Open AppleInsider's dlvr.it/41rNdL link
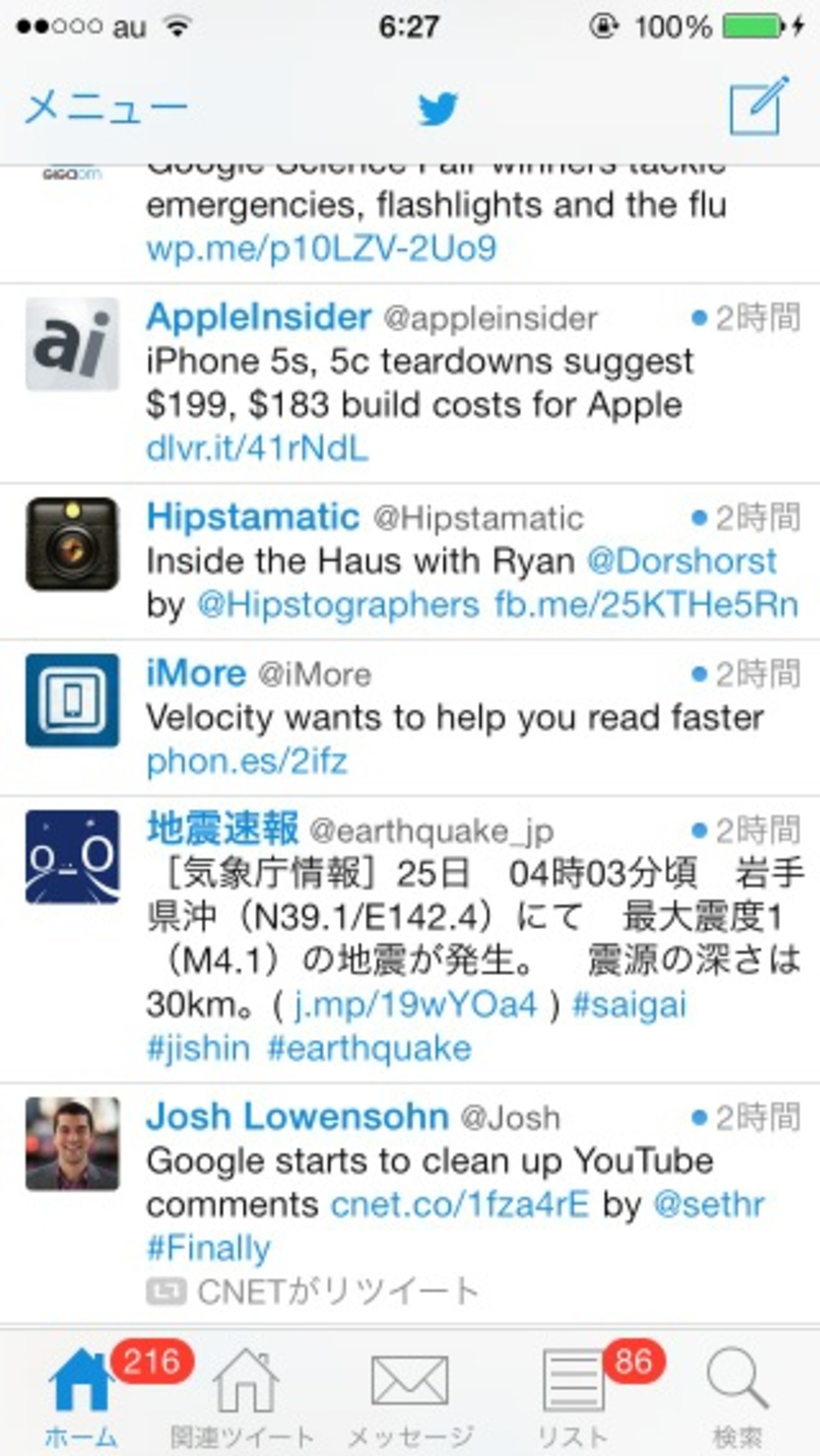 click(257, 449)
